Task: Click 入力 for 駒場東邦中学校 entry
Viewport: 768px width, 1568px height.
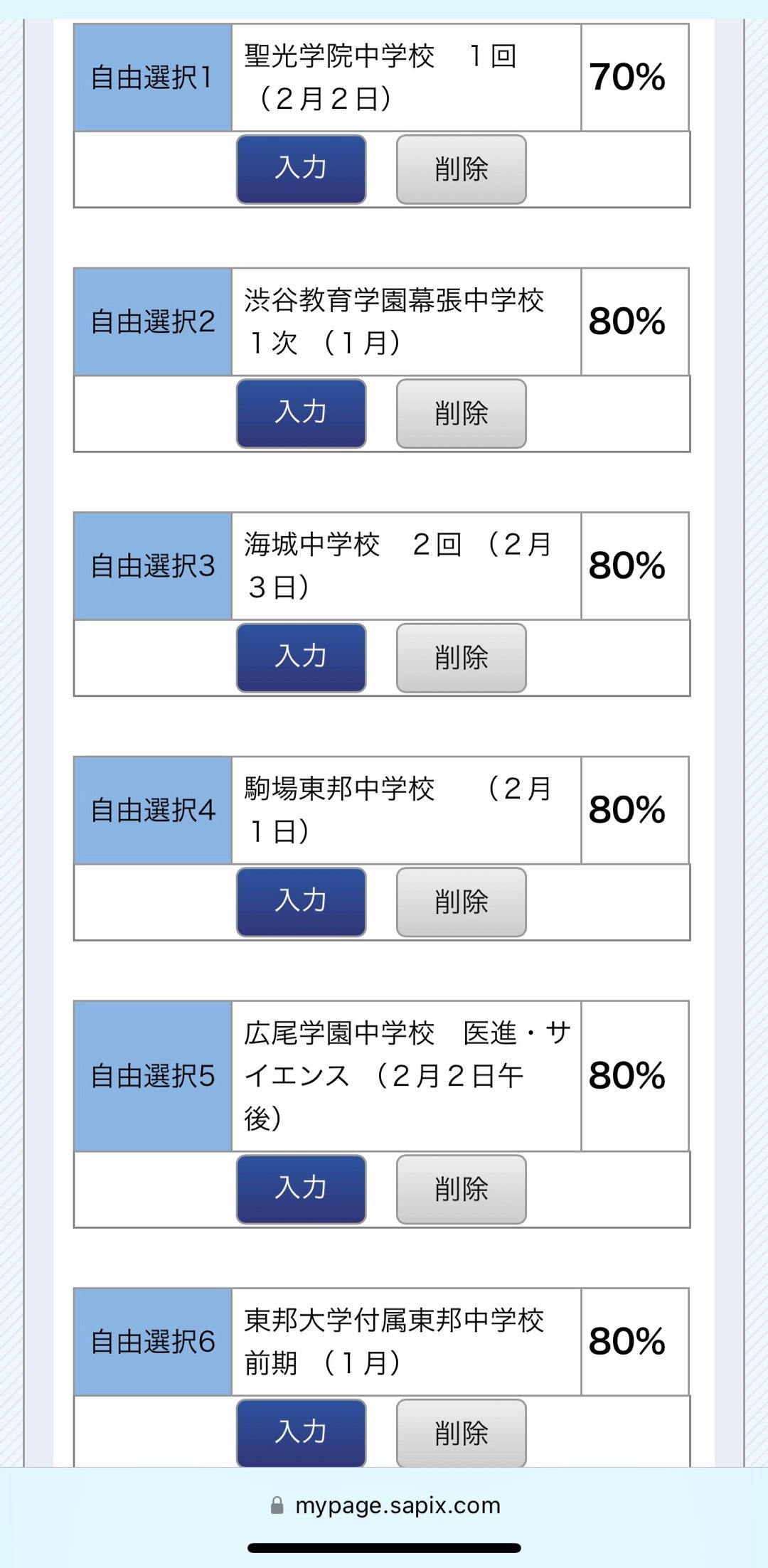Action: click(301, 903)
